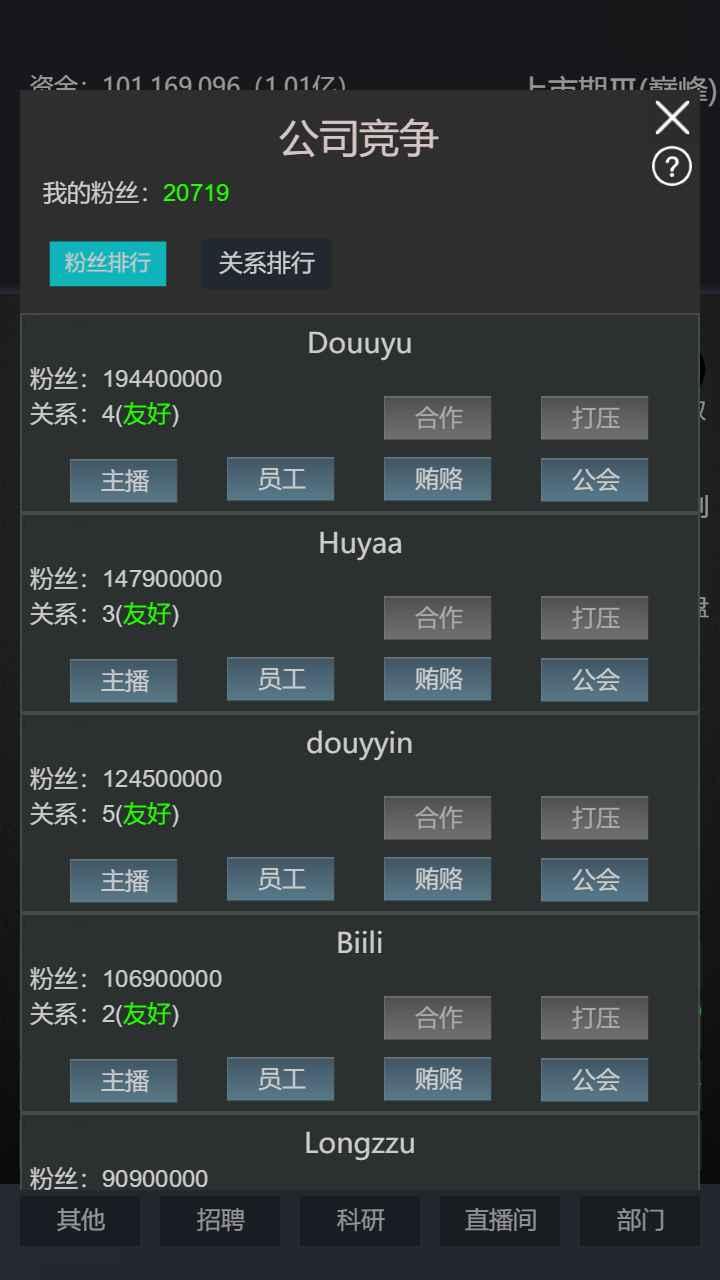
Task: Go to the 招聘 section
Action: 220,1220
